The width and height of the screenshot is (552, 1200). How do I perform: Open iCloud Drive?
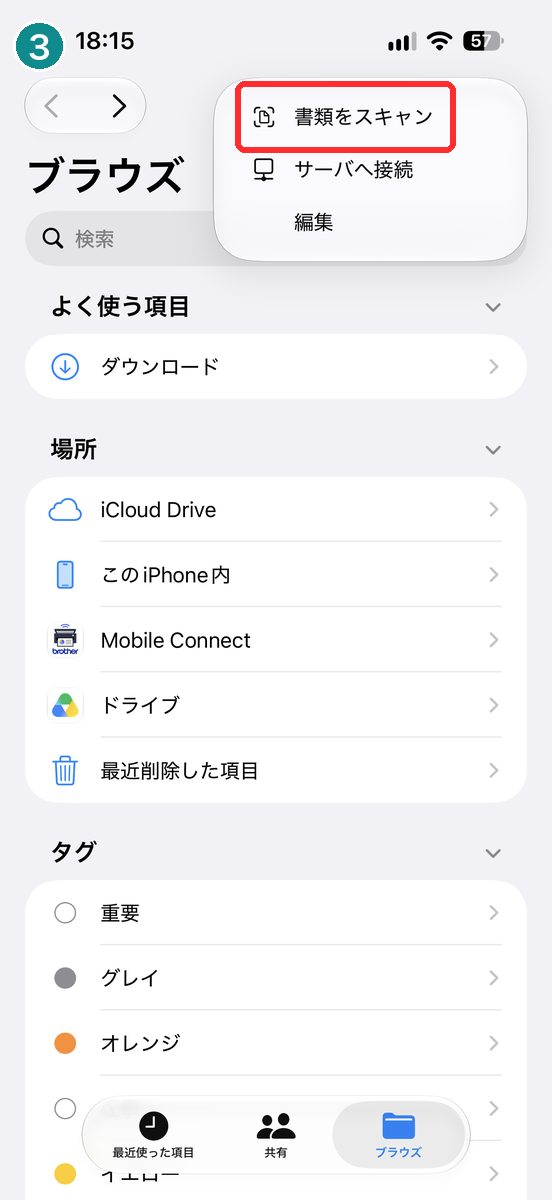(276, 510)
